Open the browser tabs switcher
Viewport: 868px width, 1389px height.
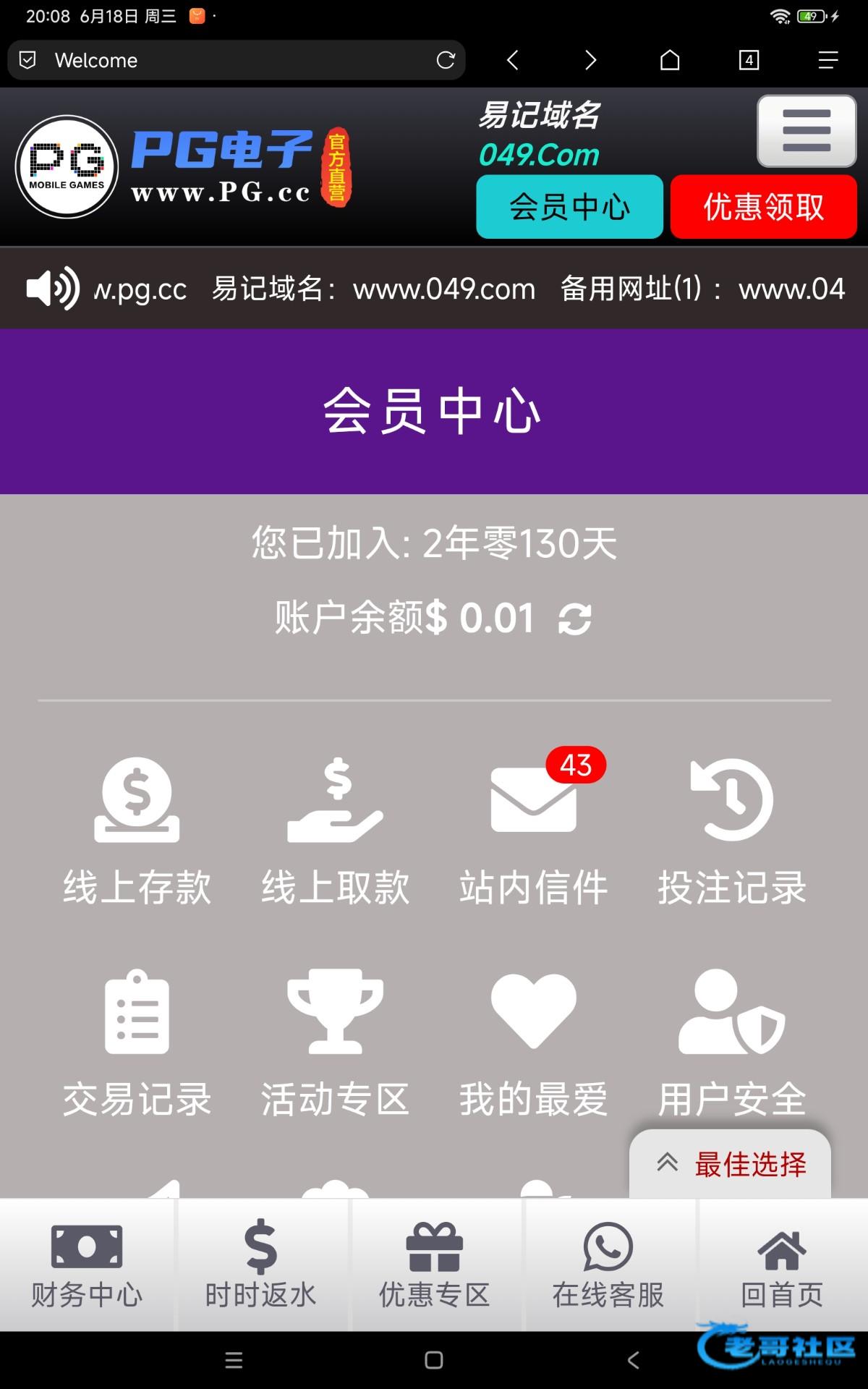coord(749,60)
